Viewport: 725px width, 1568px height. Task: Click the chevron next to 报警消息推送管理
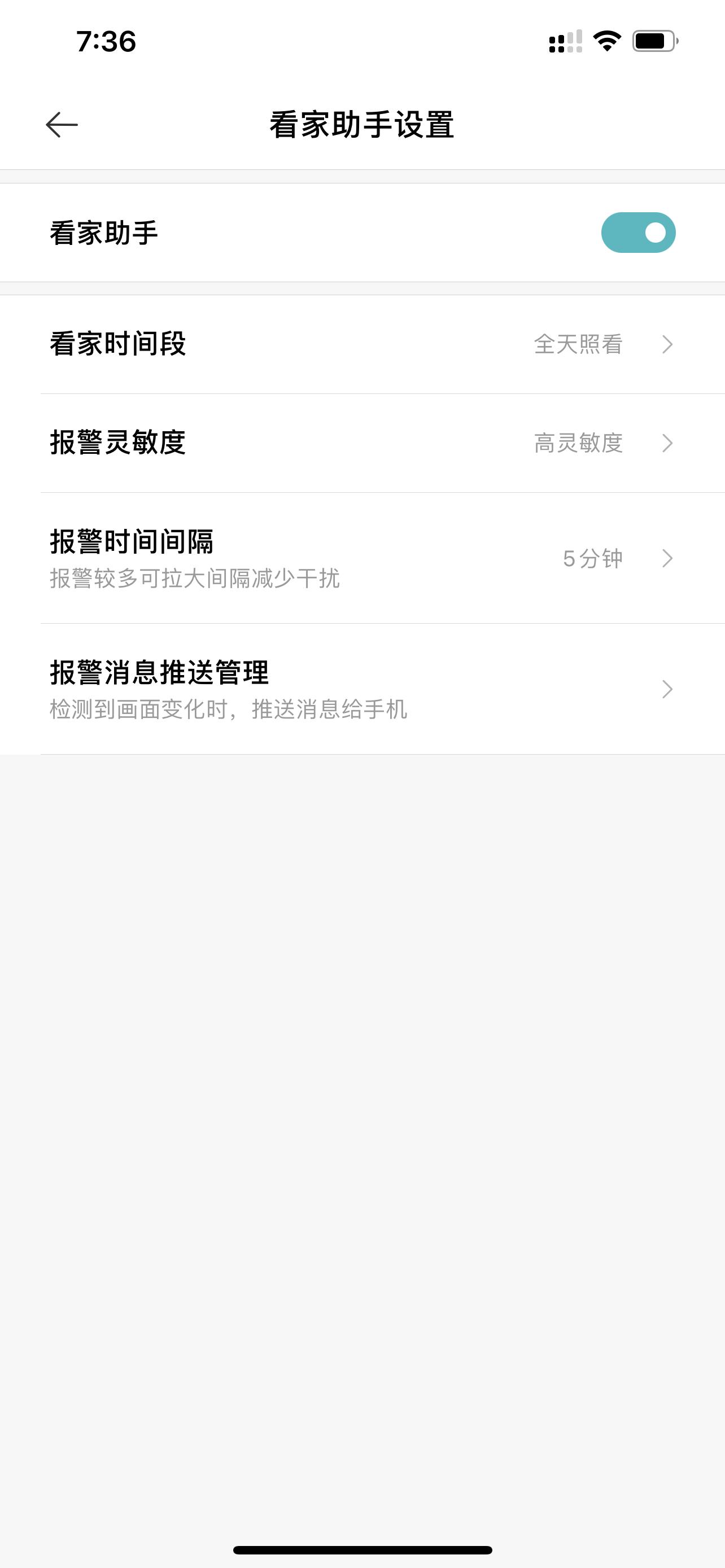pyautogui.click(x=667, y=689)
